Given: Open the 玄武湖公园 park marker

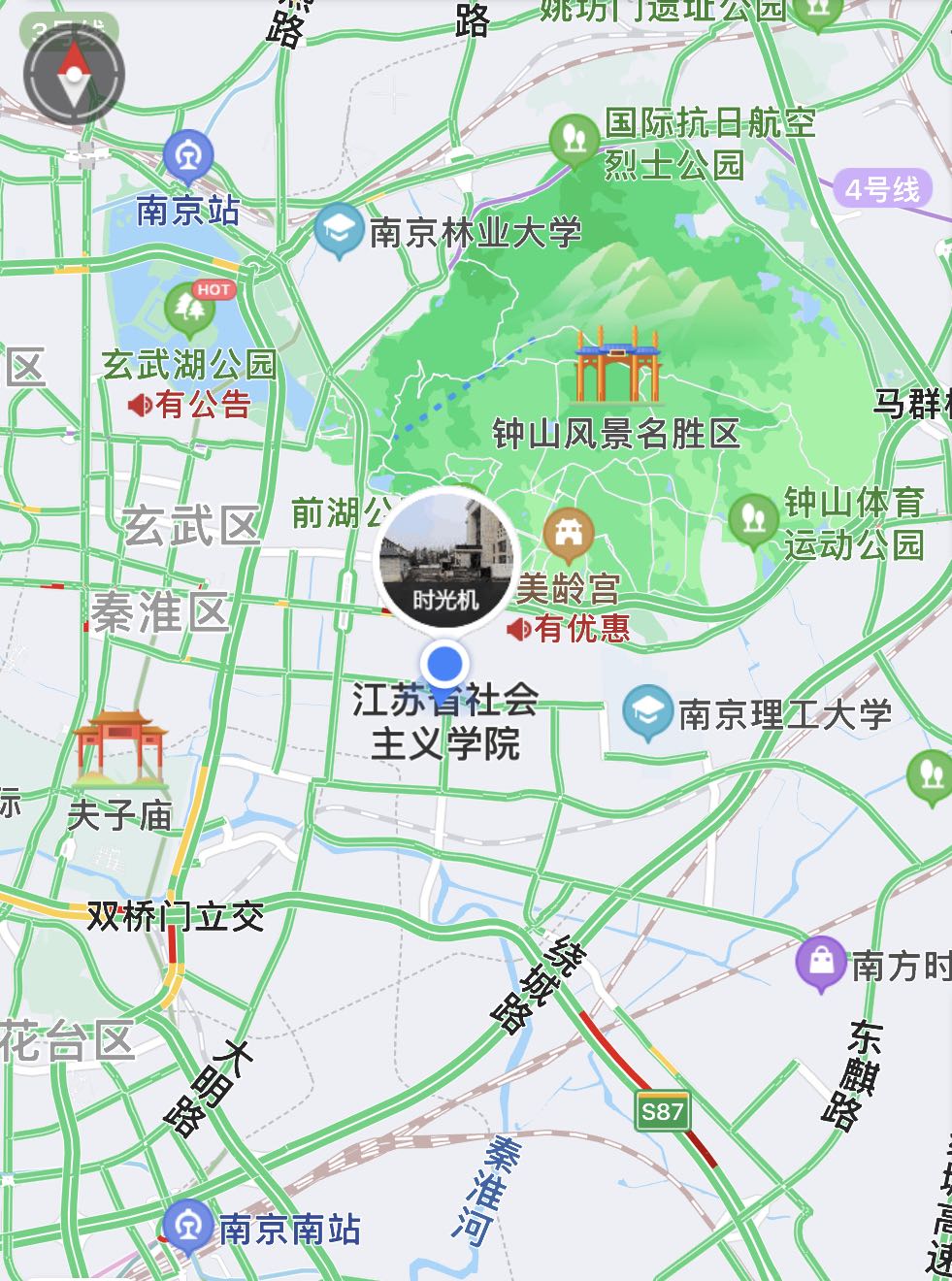Looking at the screenshot, I should click(x=189, y=311).
